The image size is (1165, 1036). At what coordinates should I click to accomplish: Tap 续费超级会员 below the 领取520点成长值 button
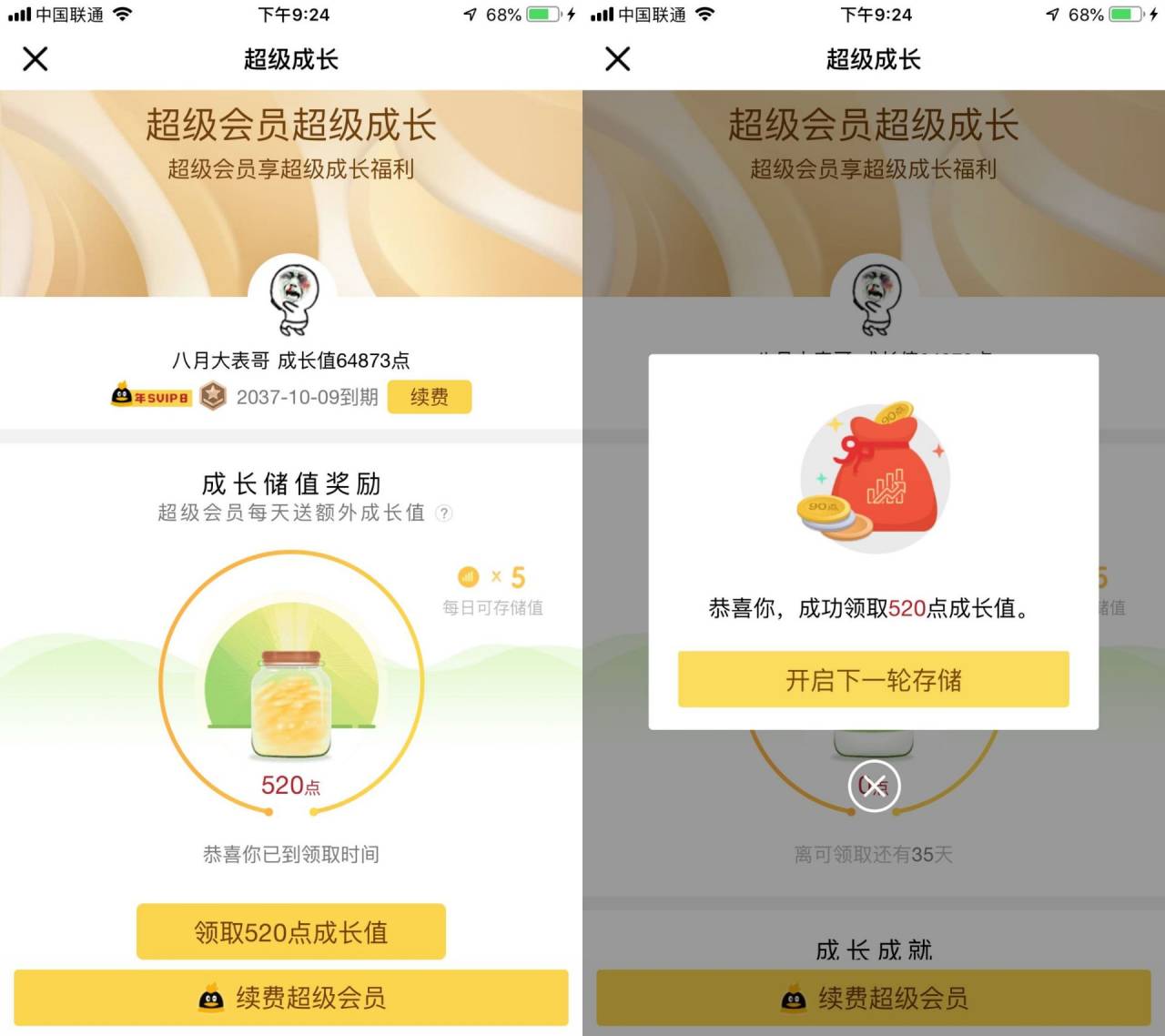tap(291, 998)
